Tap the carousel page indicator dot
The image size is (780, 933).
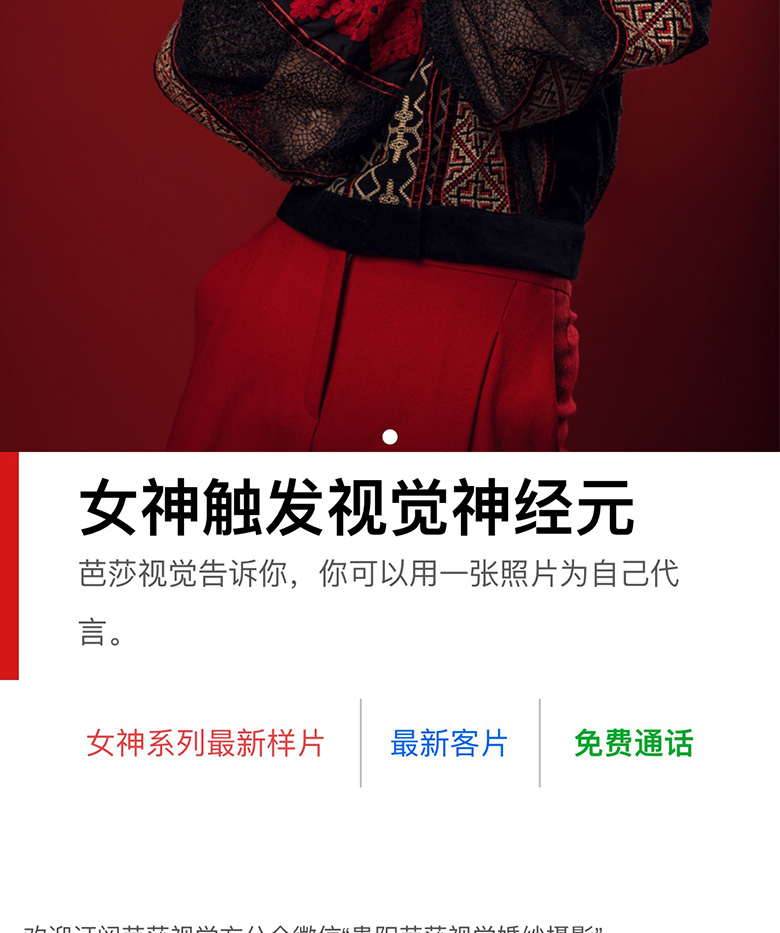pyautogui.click(x=390, y=437)
